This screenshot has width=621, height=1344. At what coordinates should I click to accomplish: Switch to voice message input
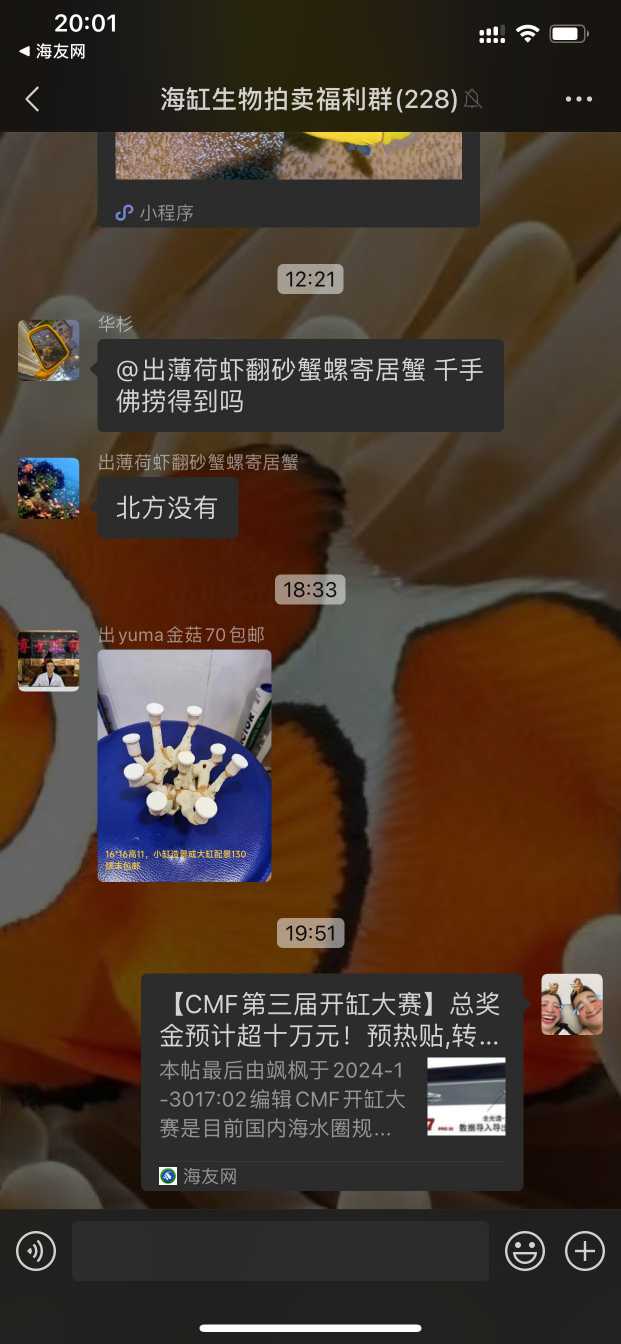[36, 1251]
